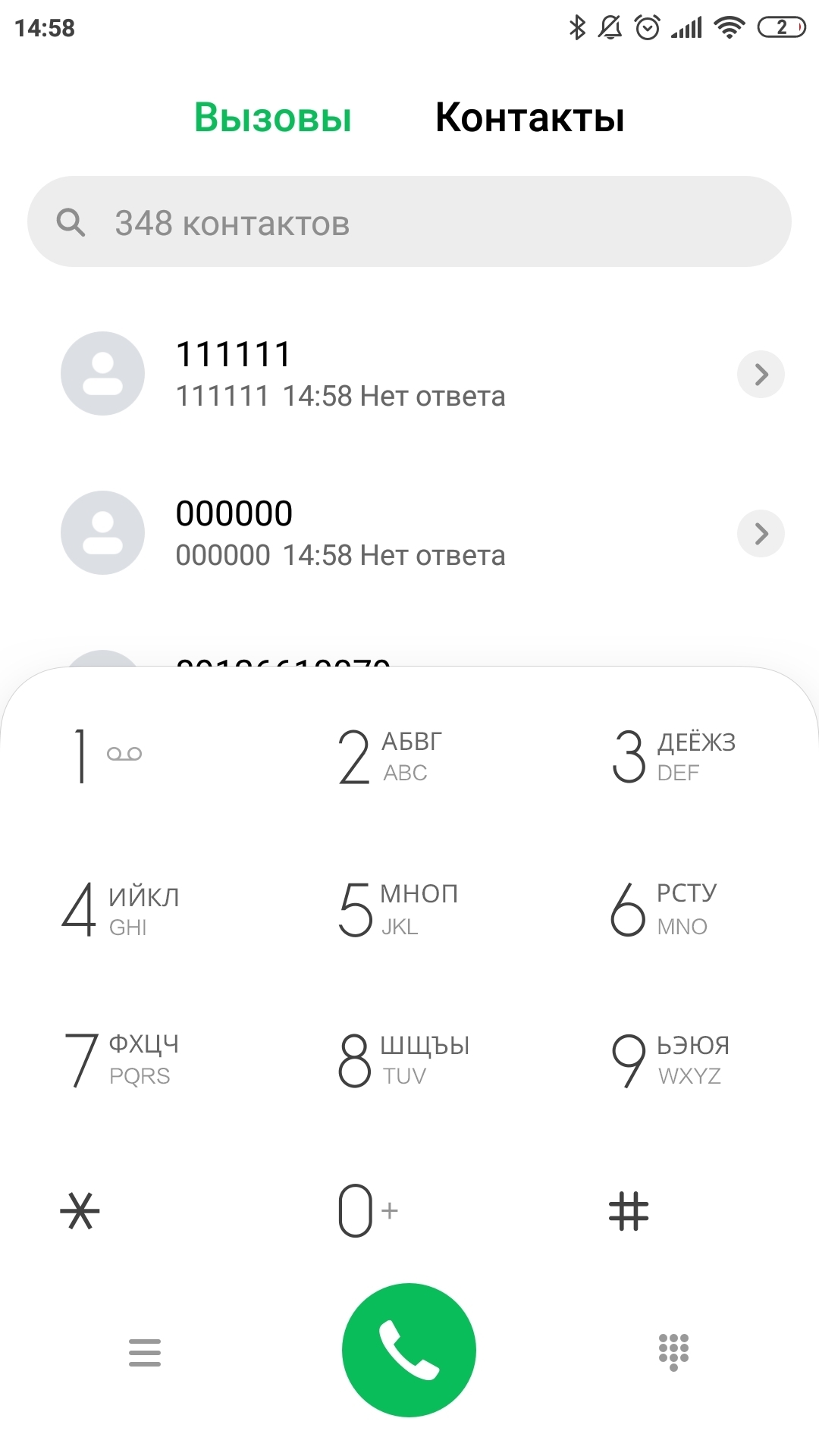Open the Вызовы tab
The image size is (819, 1456).
[273, 118]
